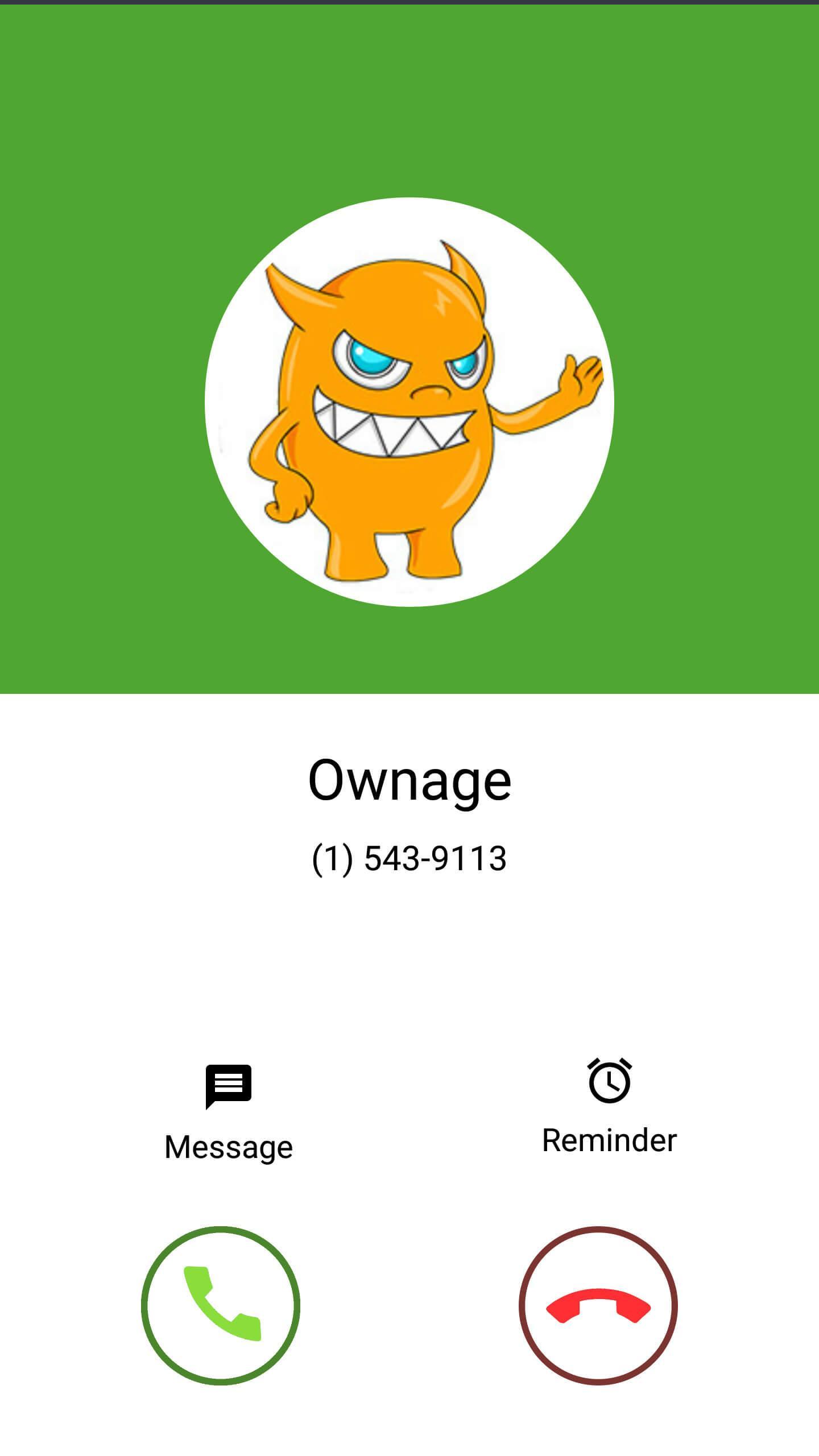819x1456 pixels.
Task: Answer the incoming call from Ownage
Action: pyautogui.click(x=221, y=1306)
